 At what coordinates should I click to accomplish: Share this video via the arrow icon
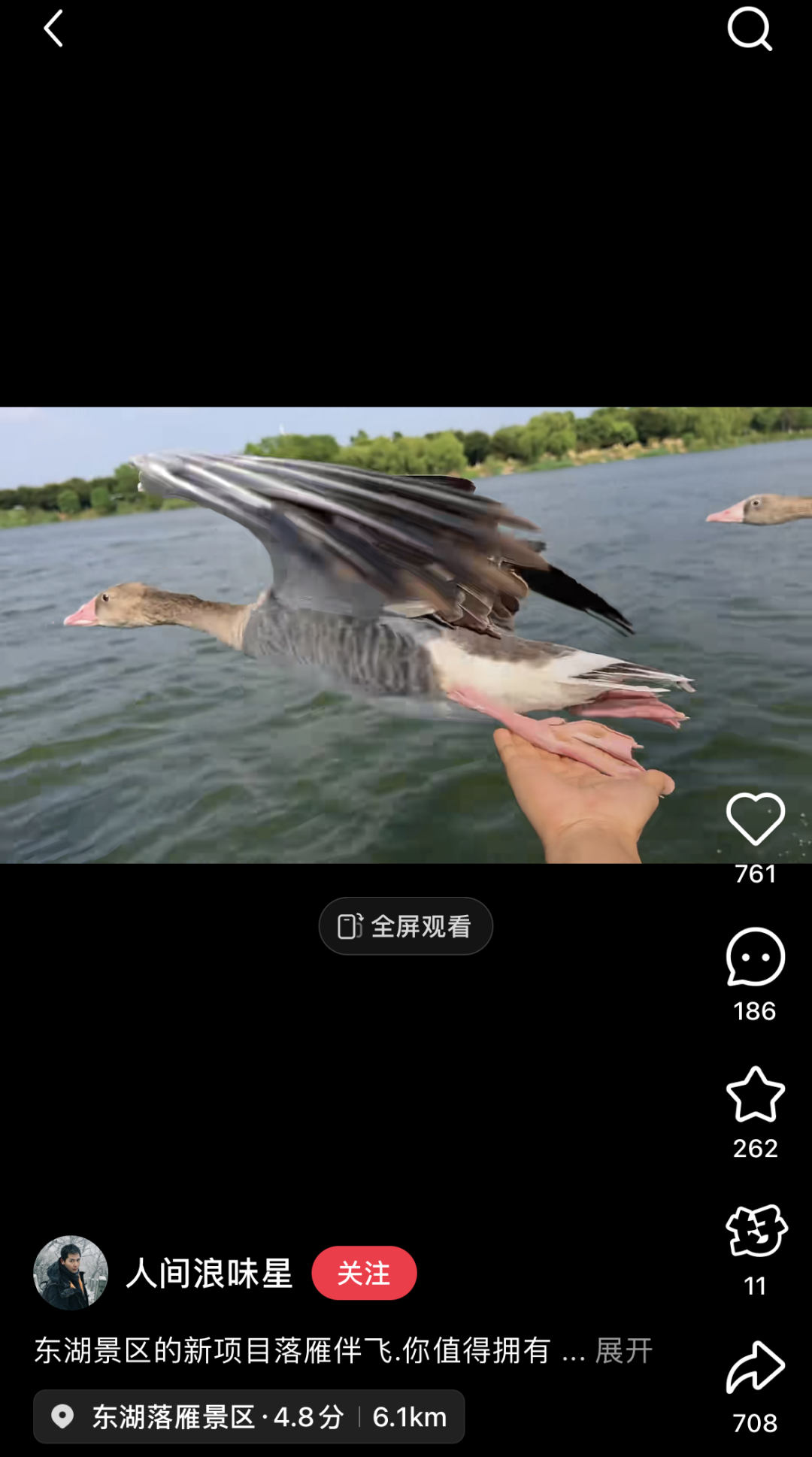pos(755,1368)
